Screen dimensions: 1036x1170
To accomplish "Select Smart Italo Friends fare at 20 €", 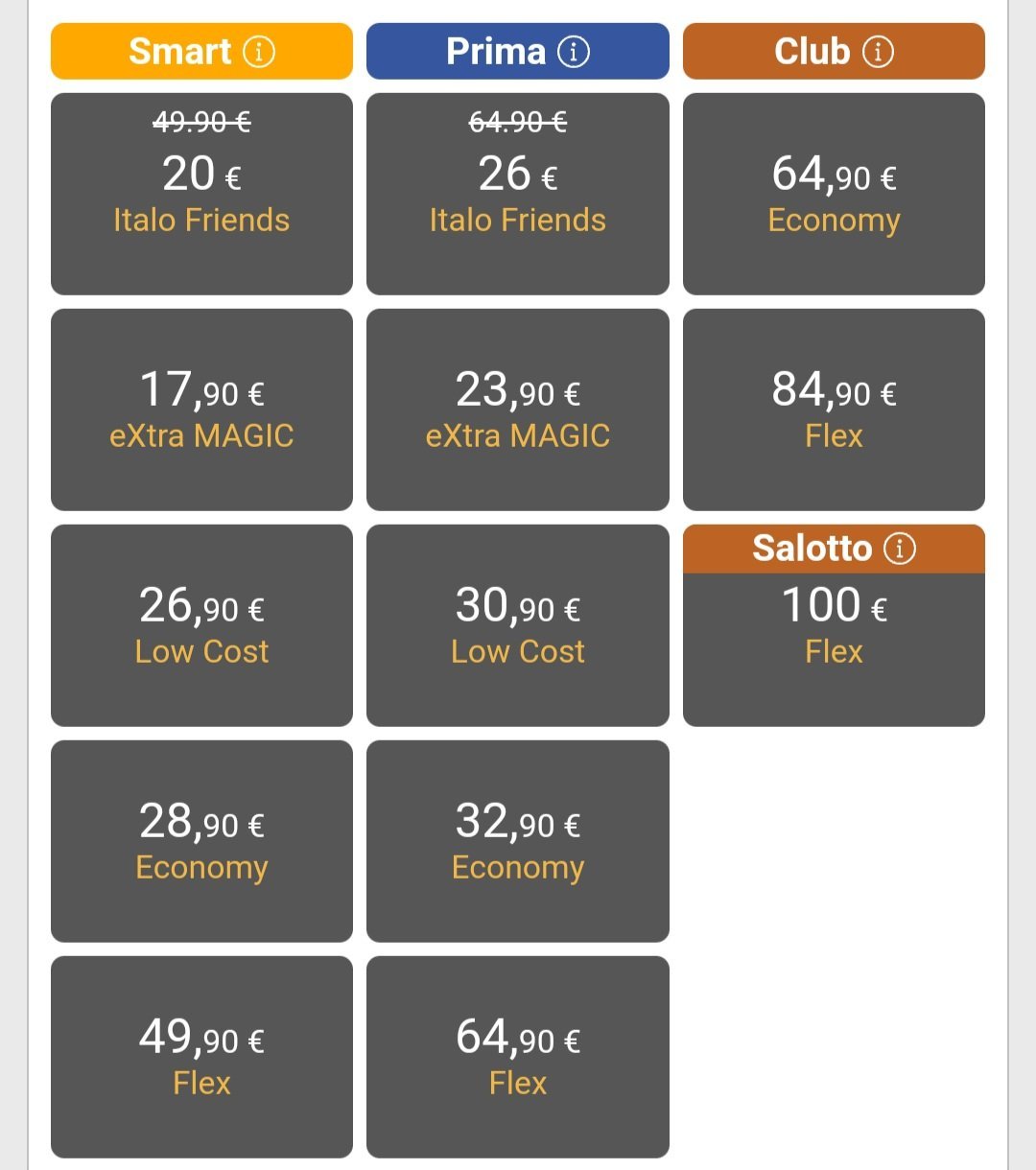I will click(201, 194).
